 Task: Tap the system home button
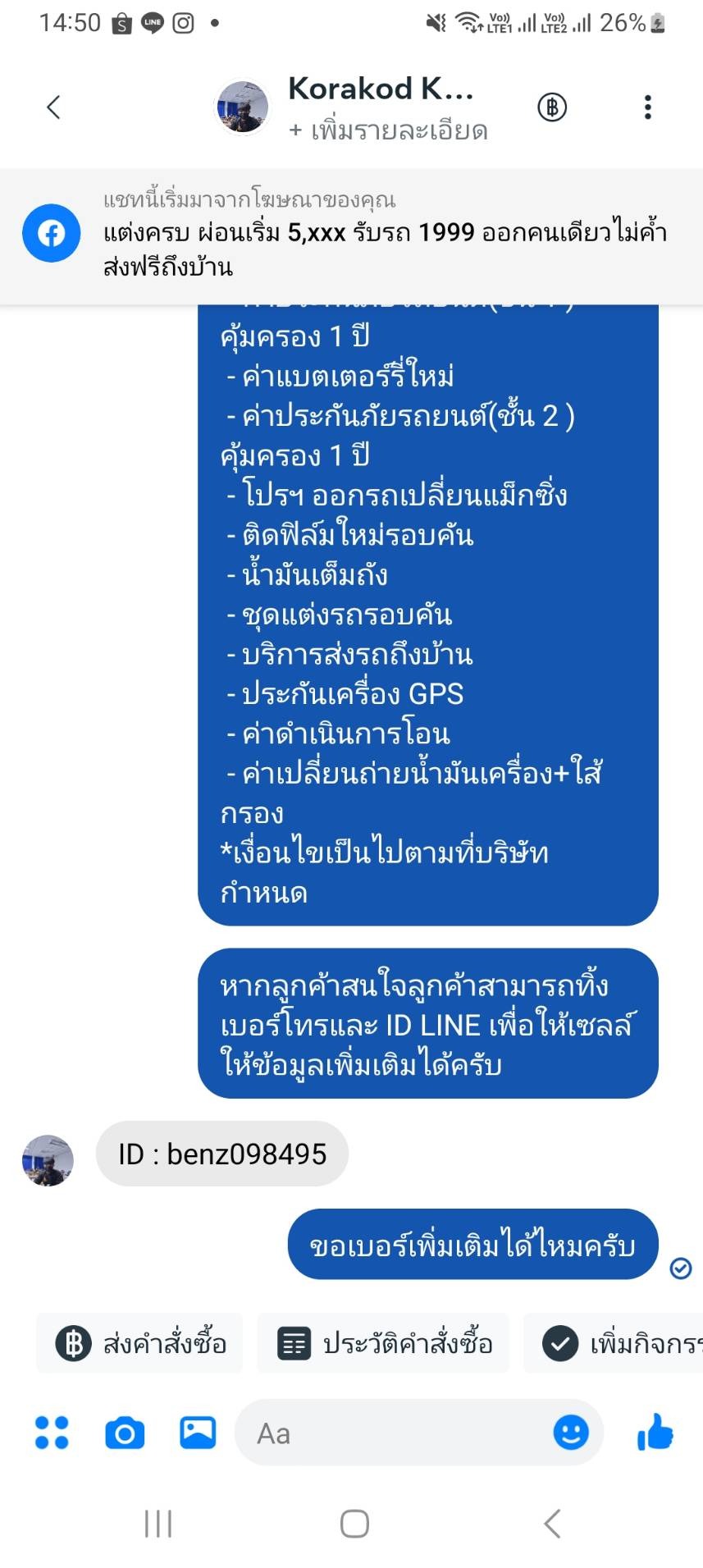(354, 1524)
